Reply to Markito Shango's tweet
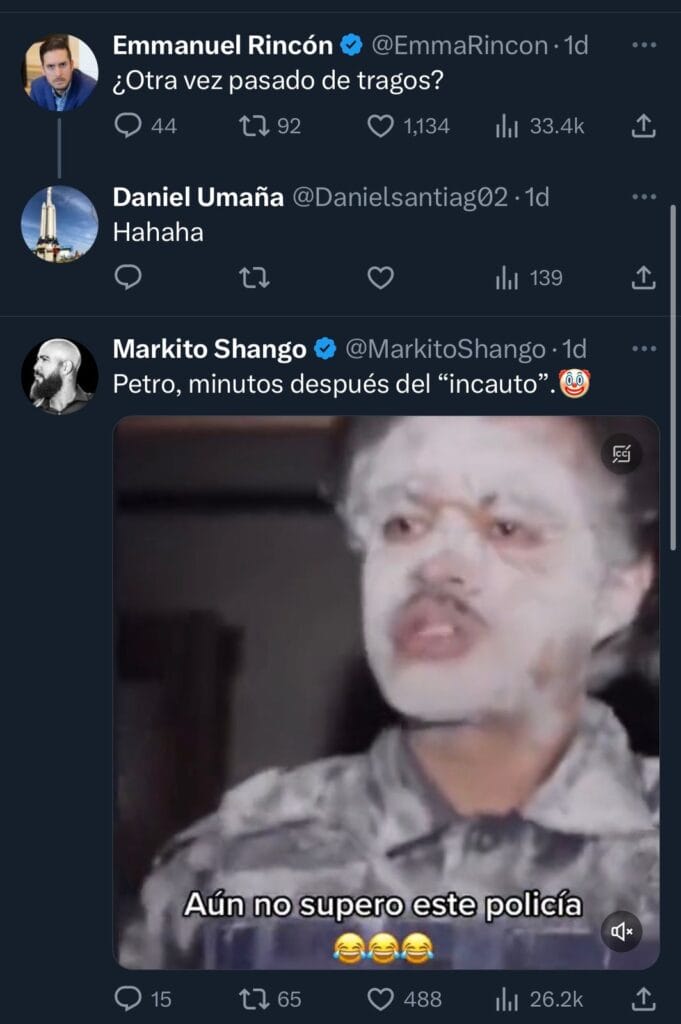Viewport: 681px width, 1024px height. click(x=128, y=998)
